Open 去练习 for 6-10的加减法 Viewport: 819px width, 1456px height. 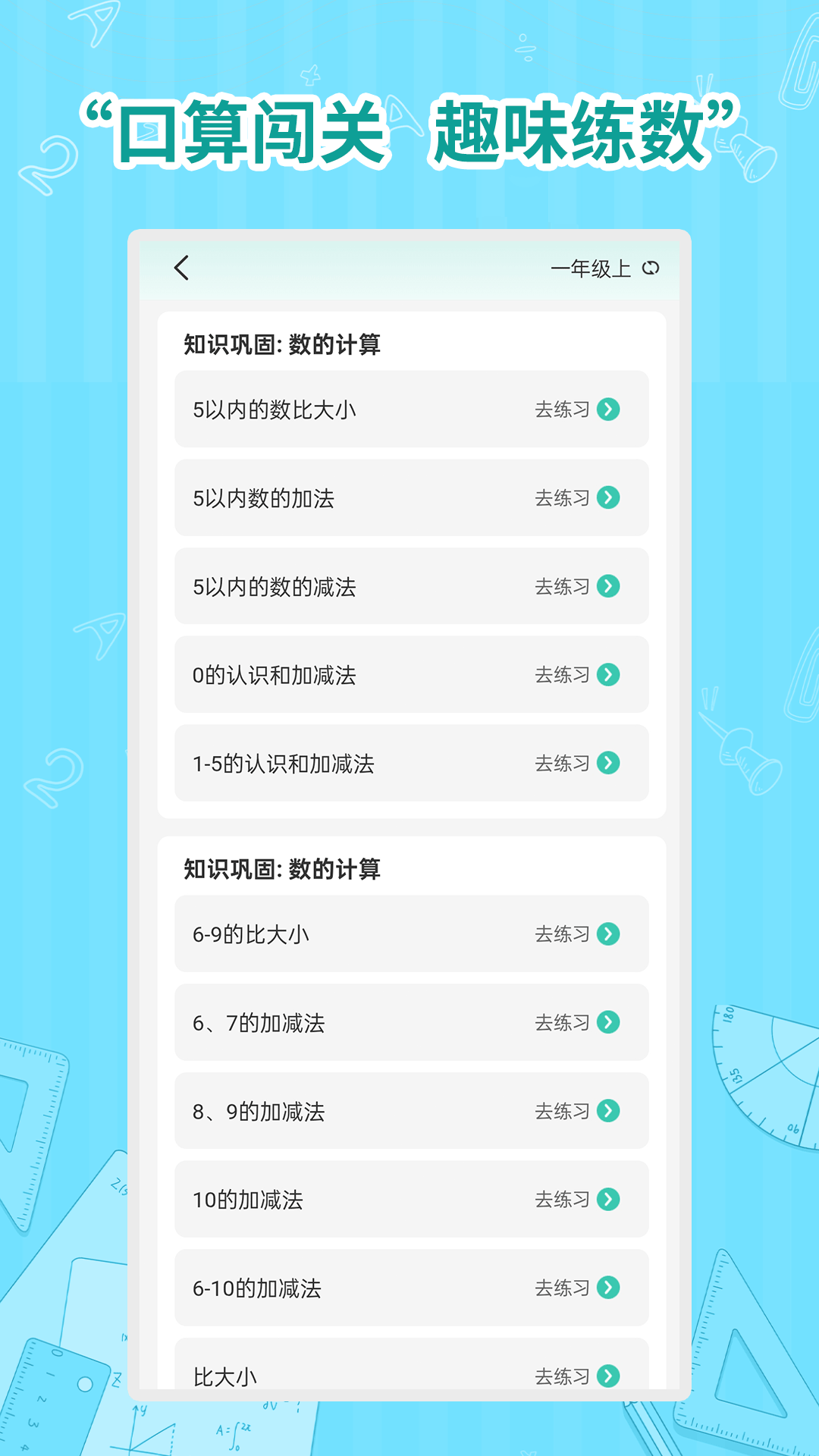[x=562, y=1288]
